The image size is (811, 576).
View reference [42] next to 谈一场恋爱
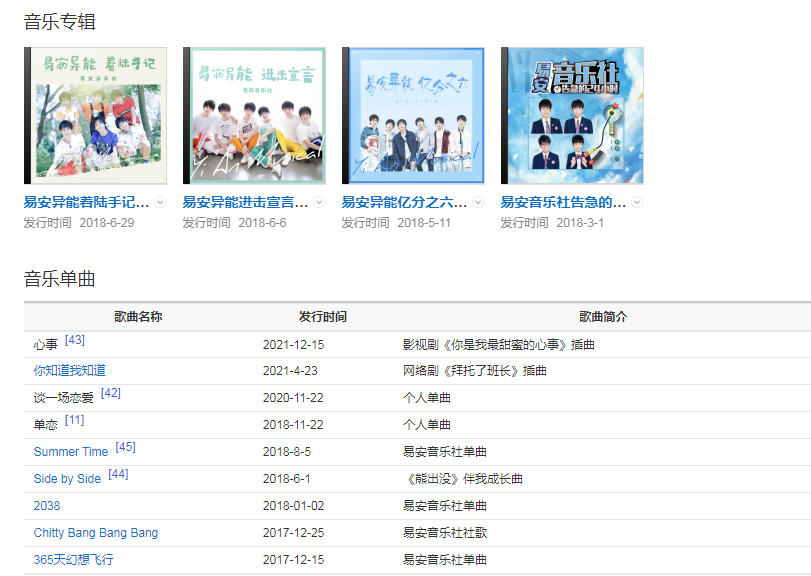point(111,393)
